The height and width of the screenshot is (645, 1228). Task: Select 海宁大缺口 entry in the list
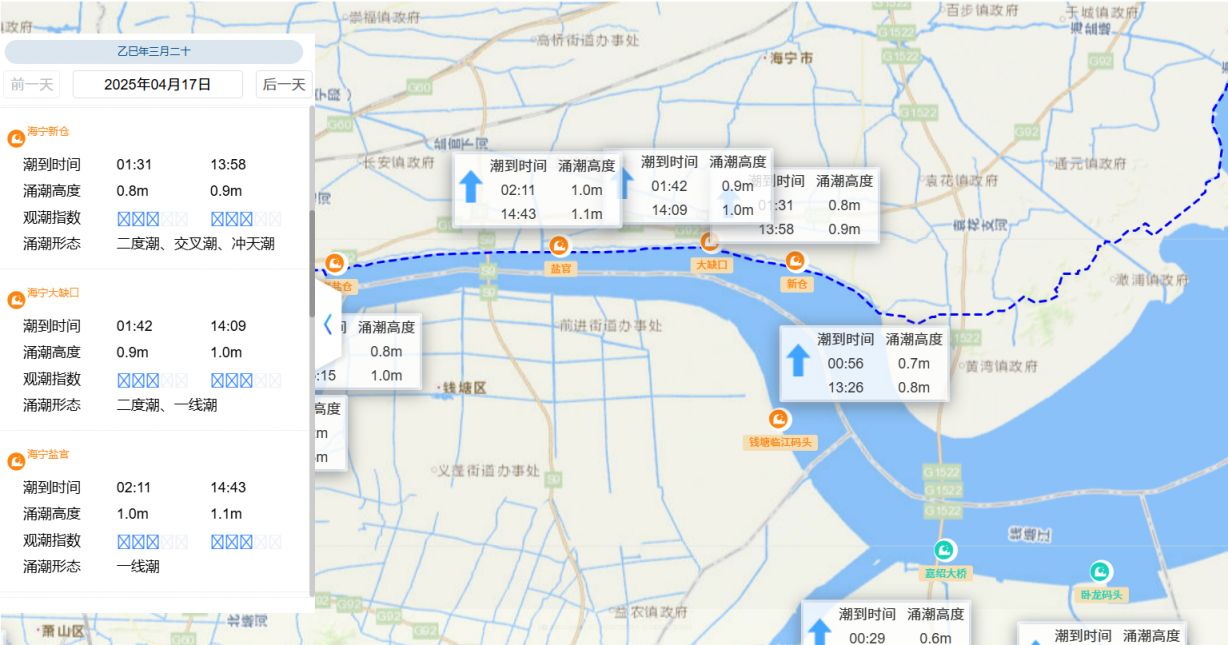click(x=52, y=293)
